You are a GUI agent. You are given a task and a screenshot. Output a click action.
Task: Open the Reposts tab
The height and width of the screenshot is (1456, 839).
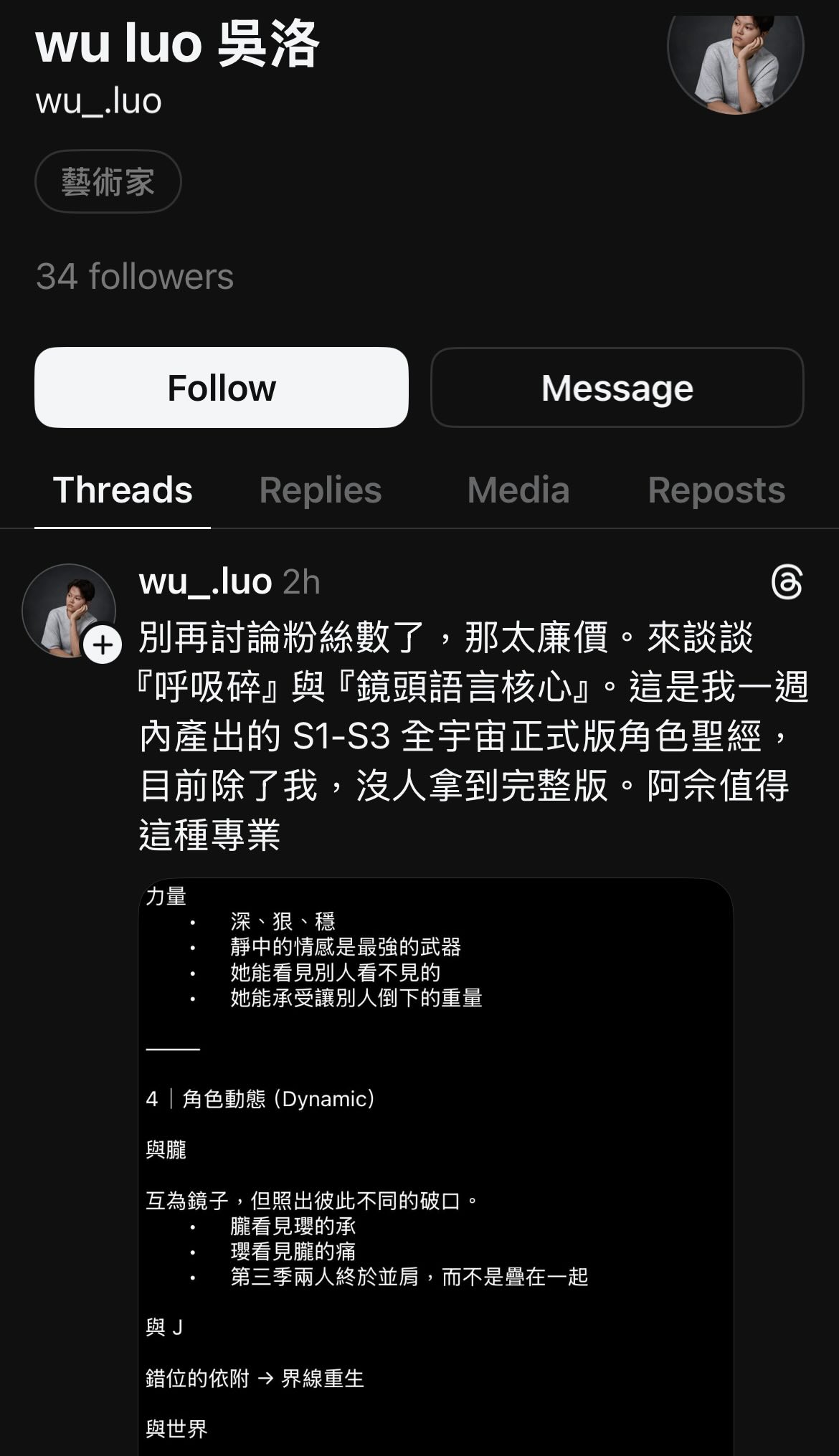tap(716, 490)
